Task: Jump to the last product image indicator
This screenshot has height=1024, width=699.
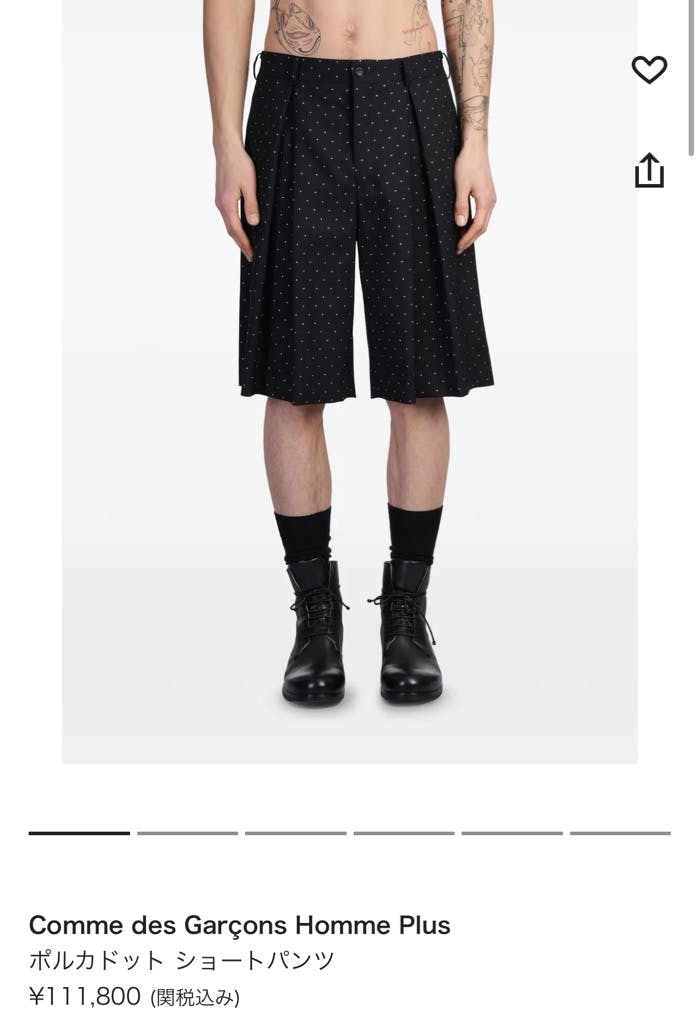Action: click(620, 833)
